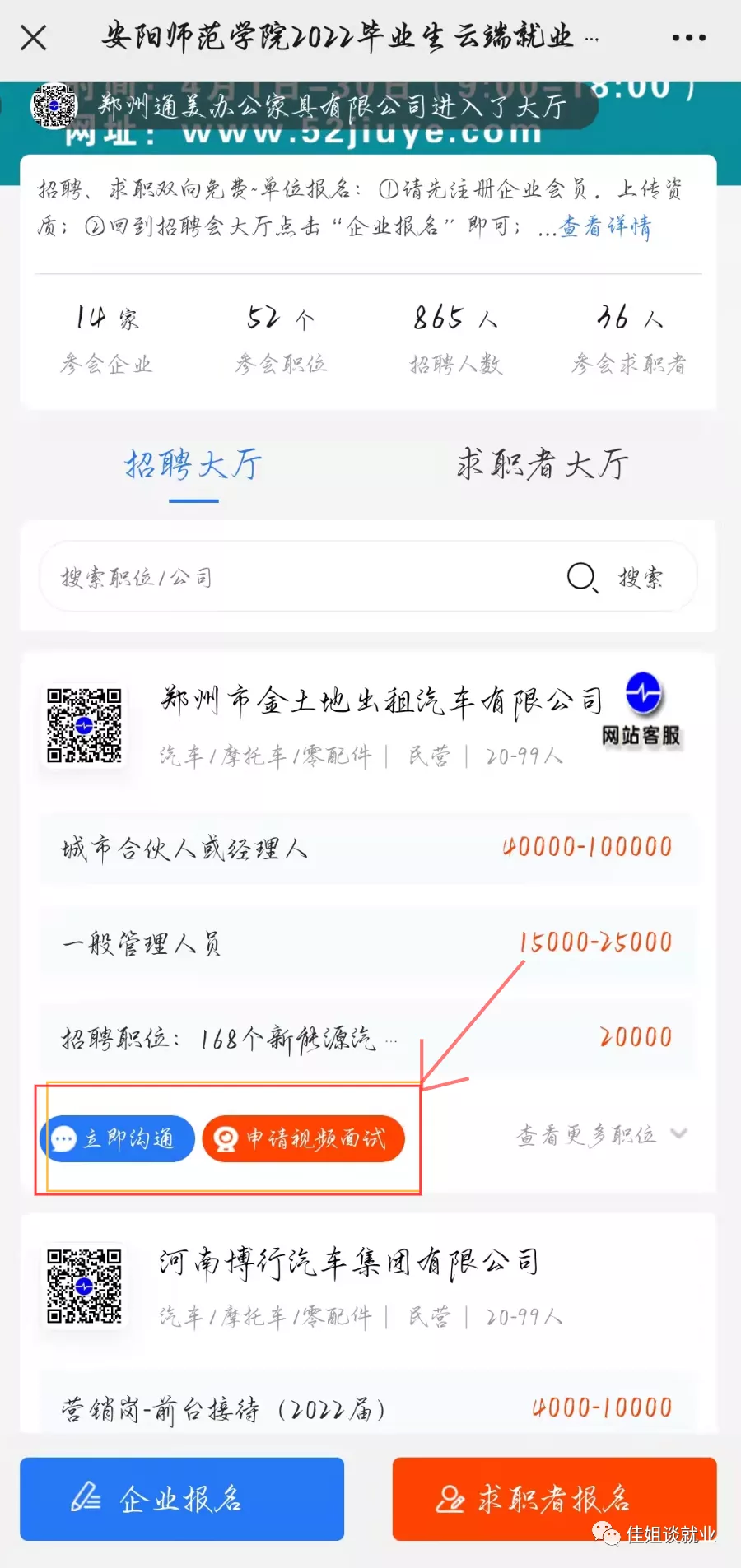Image resolution: width=741 pixels, height=1568 pixels.
Task: Open the three-dot overflow menu
Action: [x=688, y=38]
